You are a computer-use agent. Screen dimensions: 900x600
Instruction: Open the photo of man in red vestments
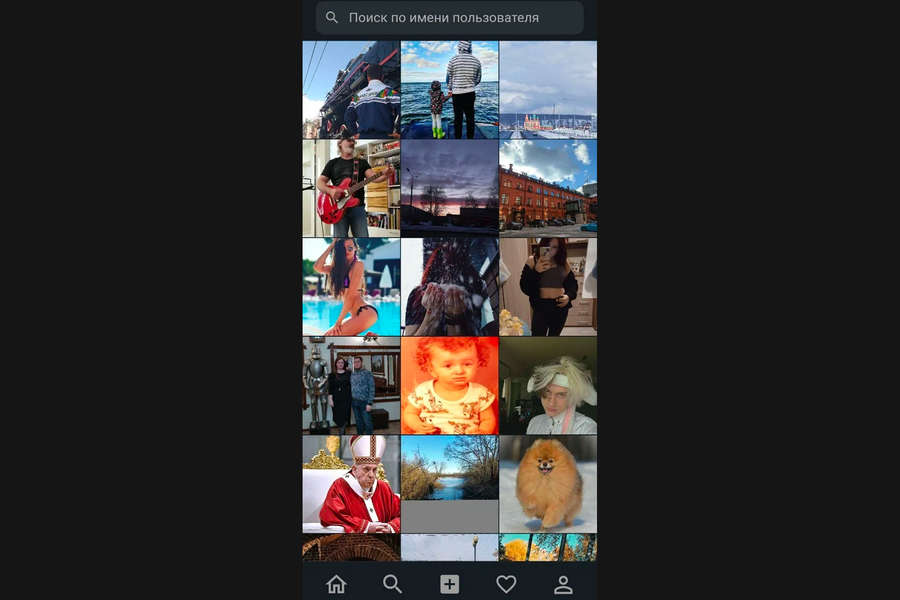click(351, 484)
